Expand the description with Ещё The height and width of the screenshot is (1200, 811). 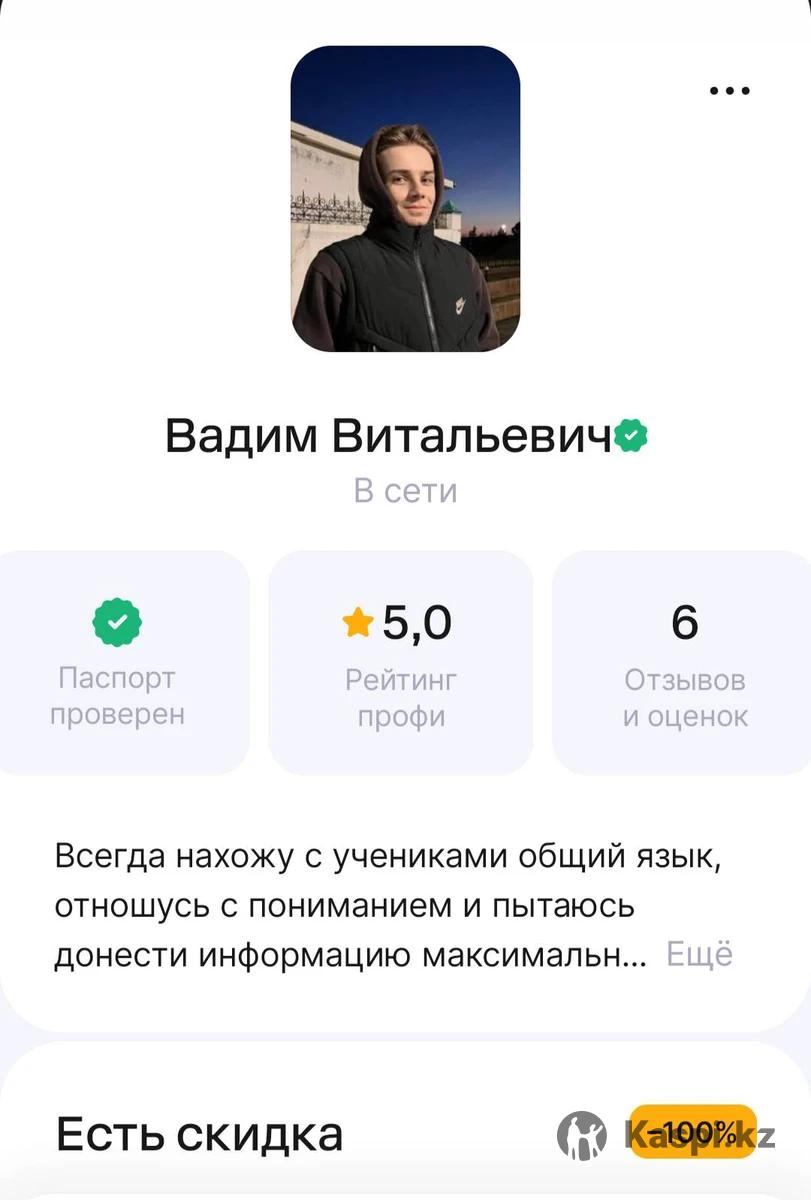point(699,954)
